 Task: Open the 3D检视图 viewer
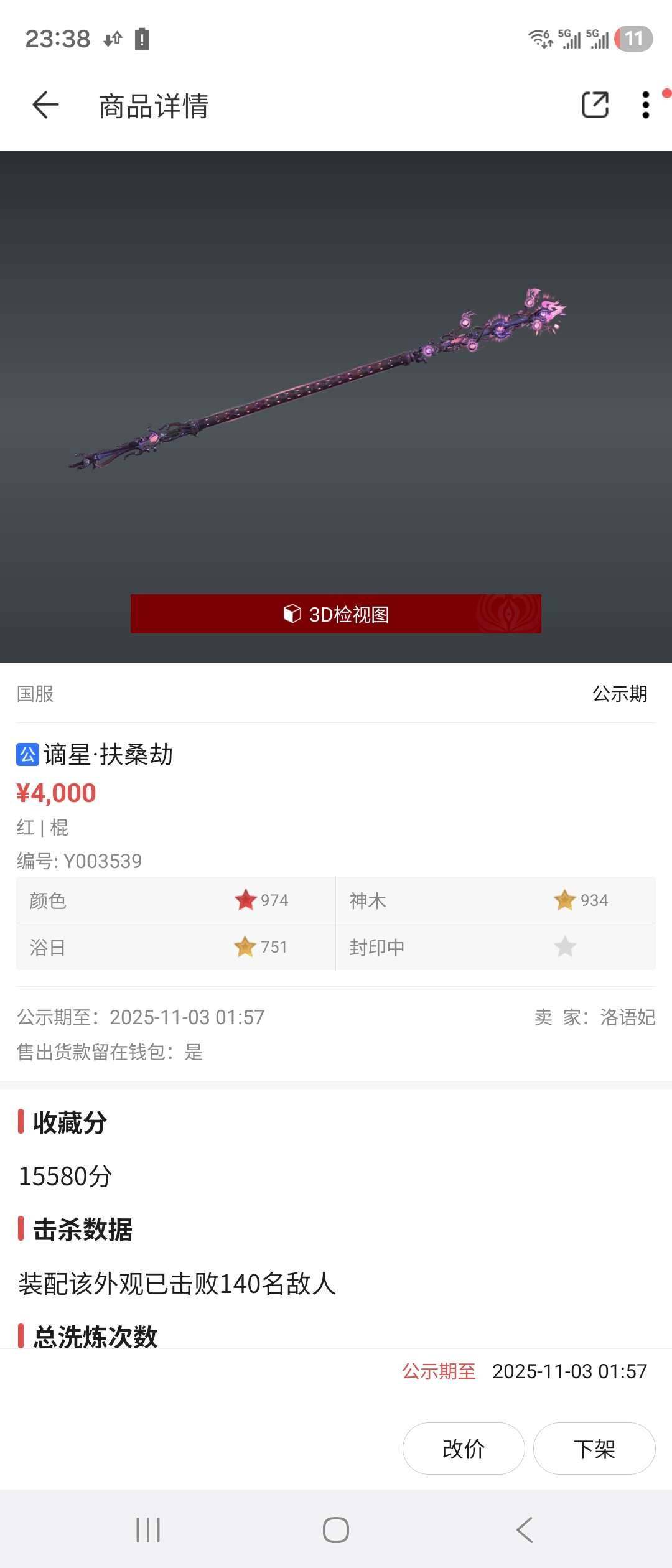pyautogui.click(x=336, y=614)
